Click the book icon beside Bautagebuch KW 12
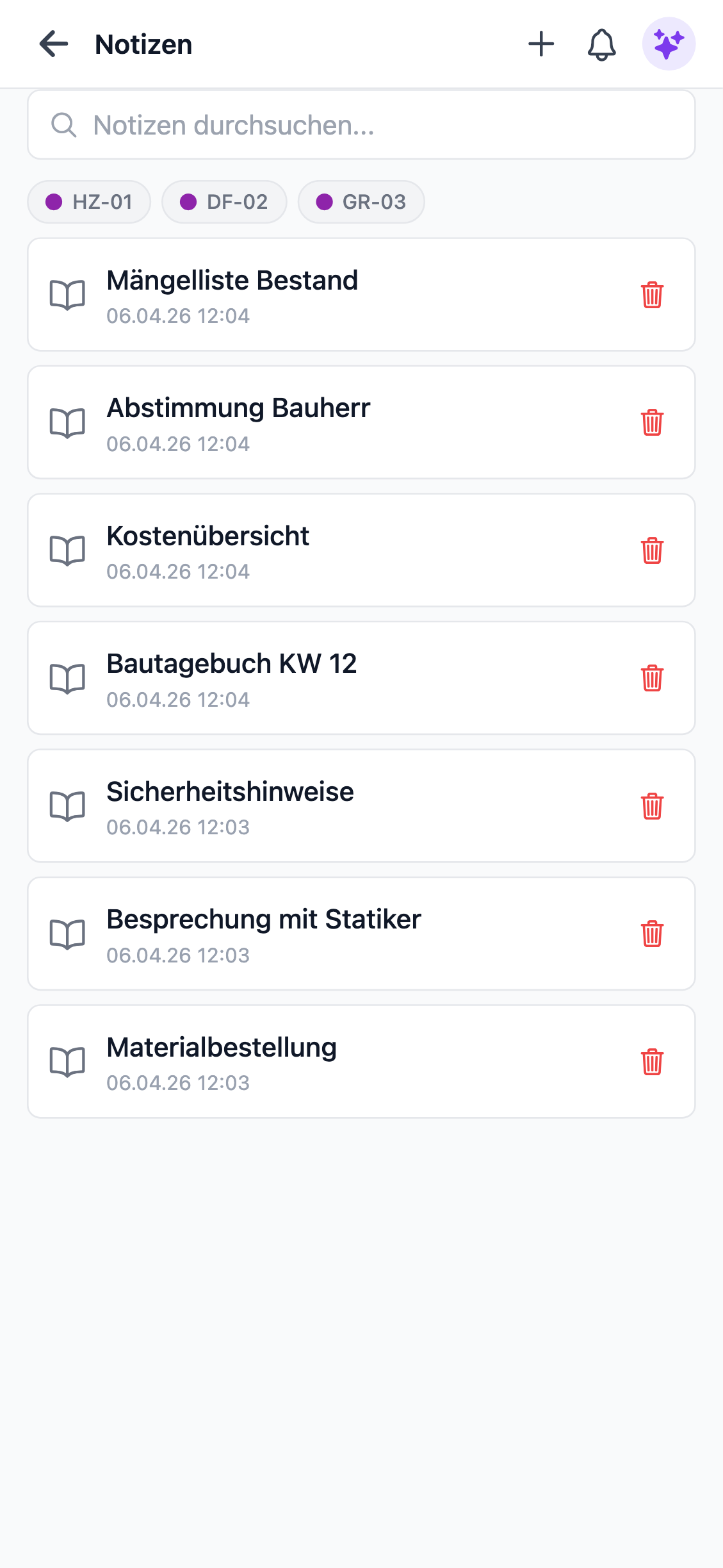The width and height of the screenshot is (723, 1568). (x=67, y=678)
